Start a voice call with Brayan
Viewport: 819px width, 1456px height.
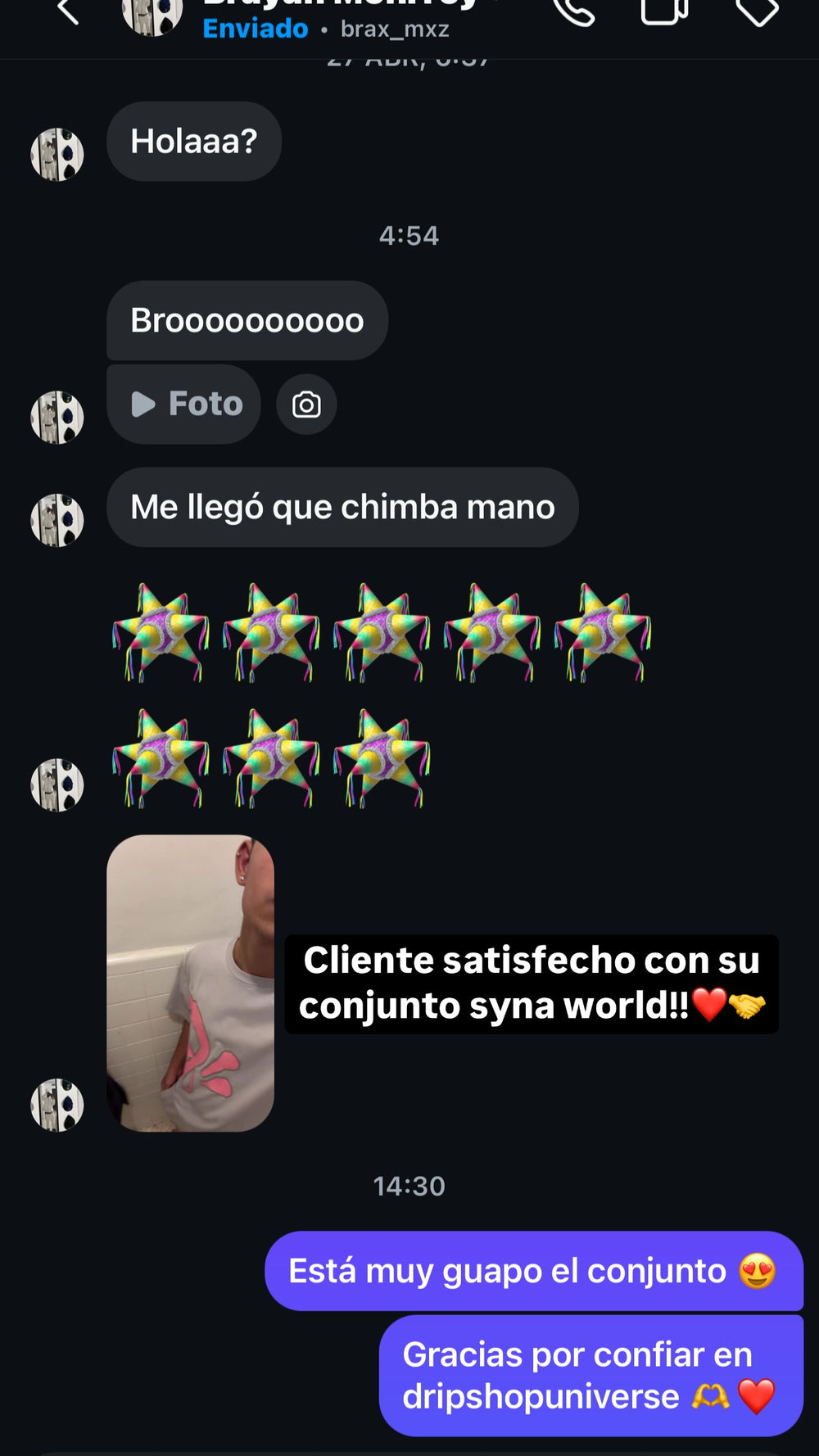[x=576, y=12]
